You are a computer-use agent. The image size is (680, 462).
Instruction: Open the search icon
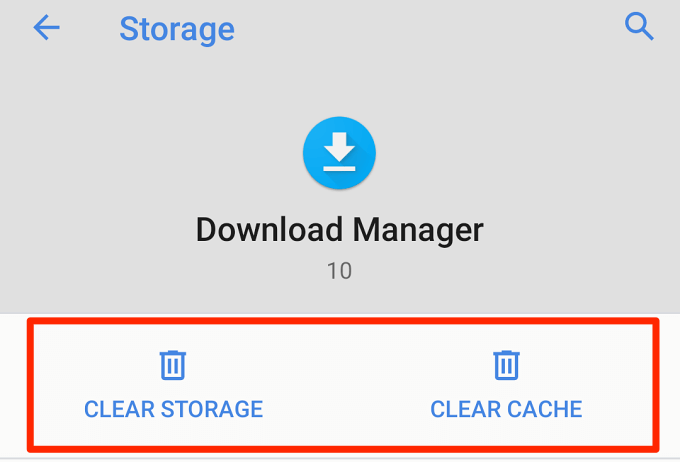pyautogui.click(x=638, y=27)
